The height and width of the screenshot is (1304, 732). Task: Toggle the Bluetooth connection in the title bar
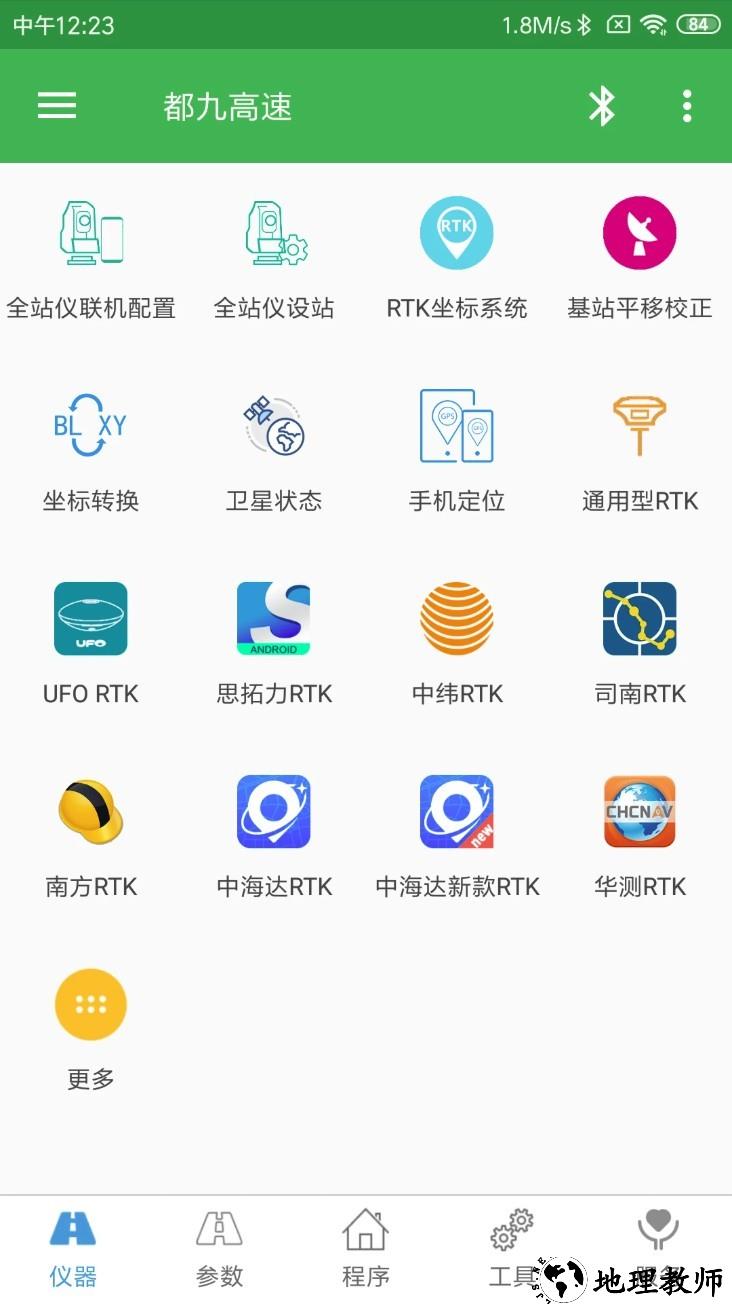click(x=604, y=105)
